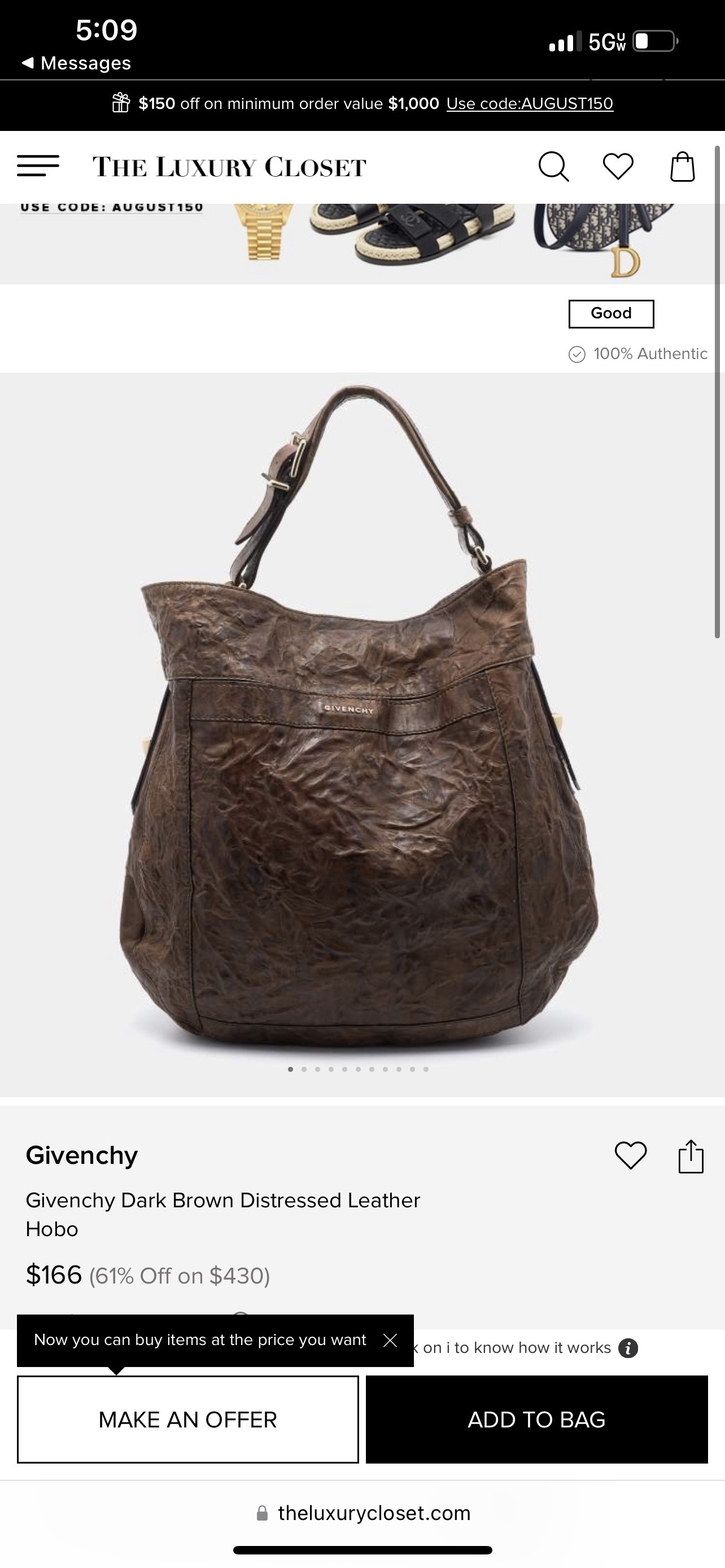Viewport: 725px width, 1568px height.
Task: Add Givenchy hobo to wishlist
Action: click(630, 1155)
